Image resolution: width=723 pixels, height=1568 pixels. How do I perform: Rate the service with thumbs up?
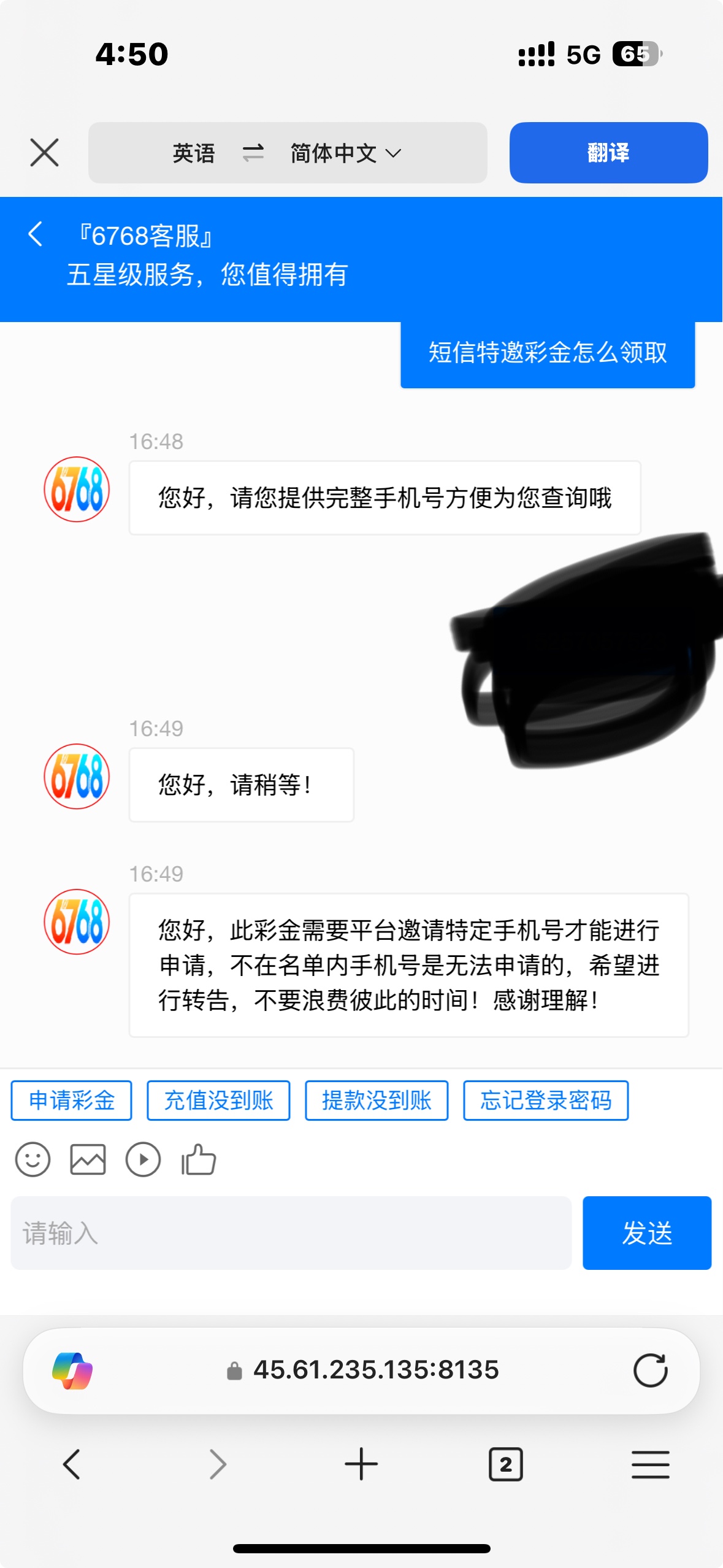coord(199,1159)
